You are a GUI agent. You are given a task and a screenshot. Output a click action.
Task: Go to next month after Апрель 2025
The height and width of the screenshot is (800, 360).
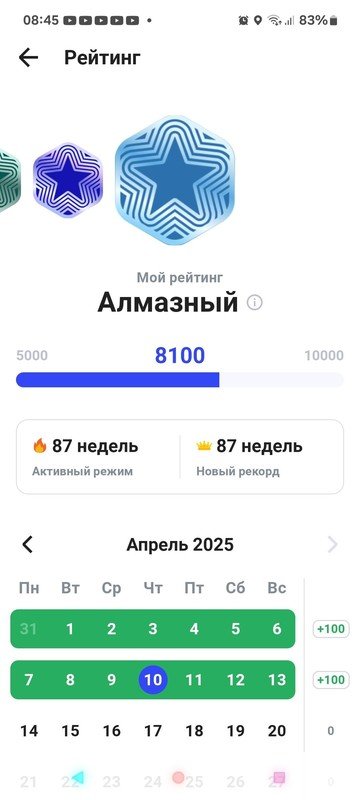click(332, 544)
